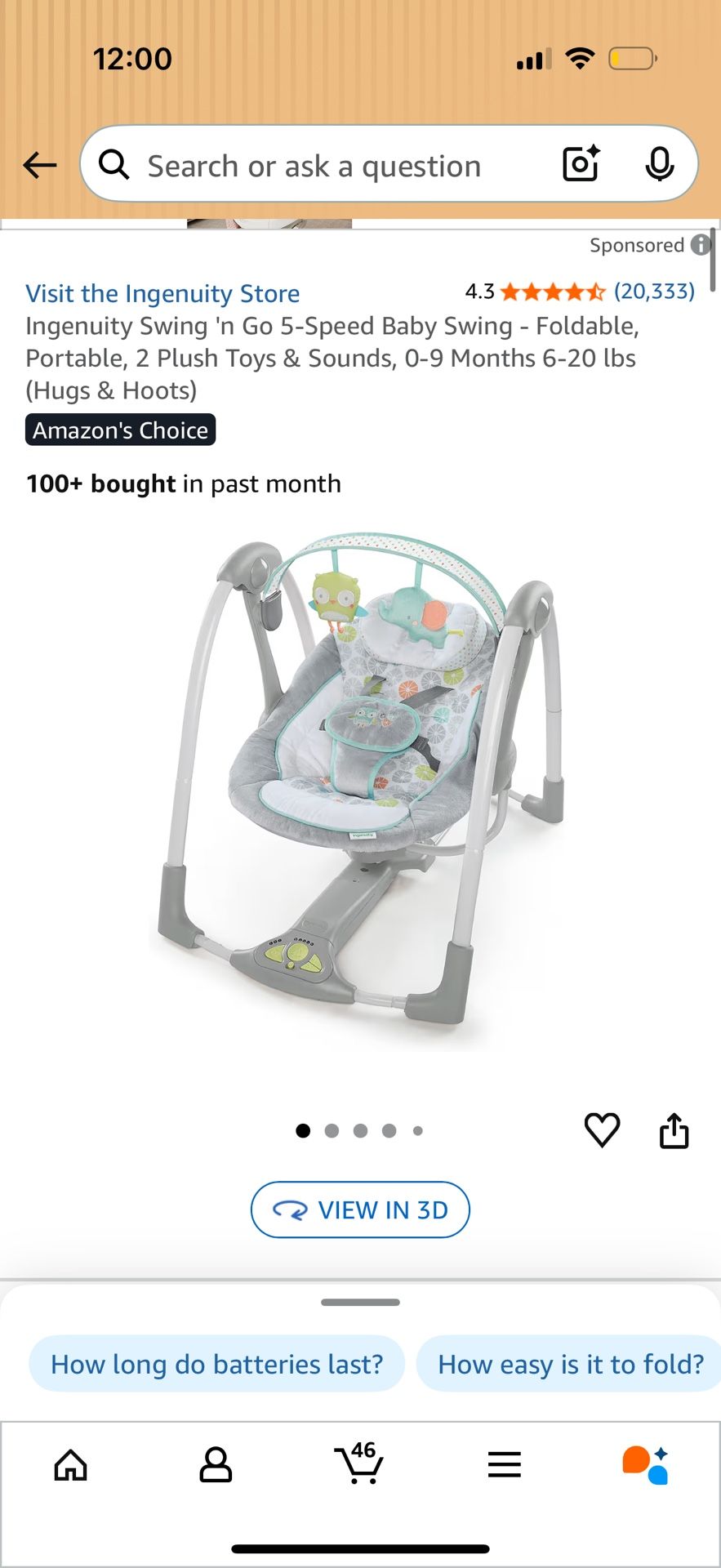The height and width of the screenshot is (1568, 721).
Task: Open your account profile
Action: (x=216, y=1463)
